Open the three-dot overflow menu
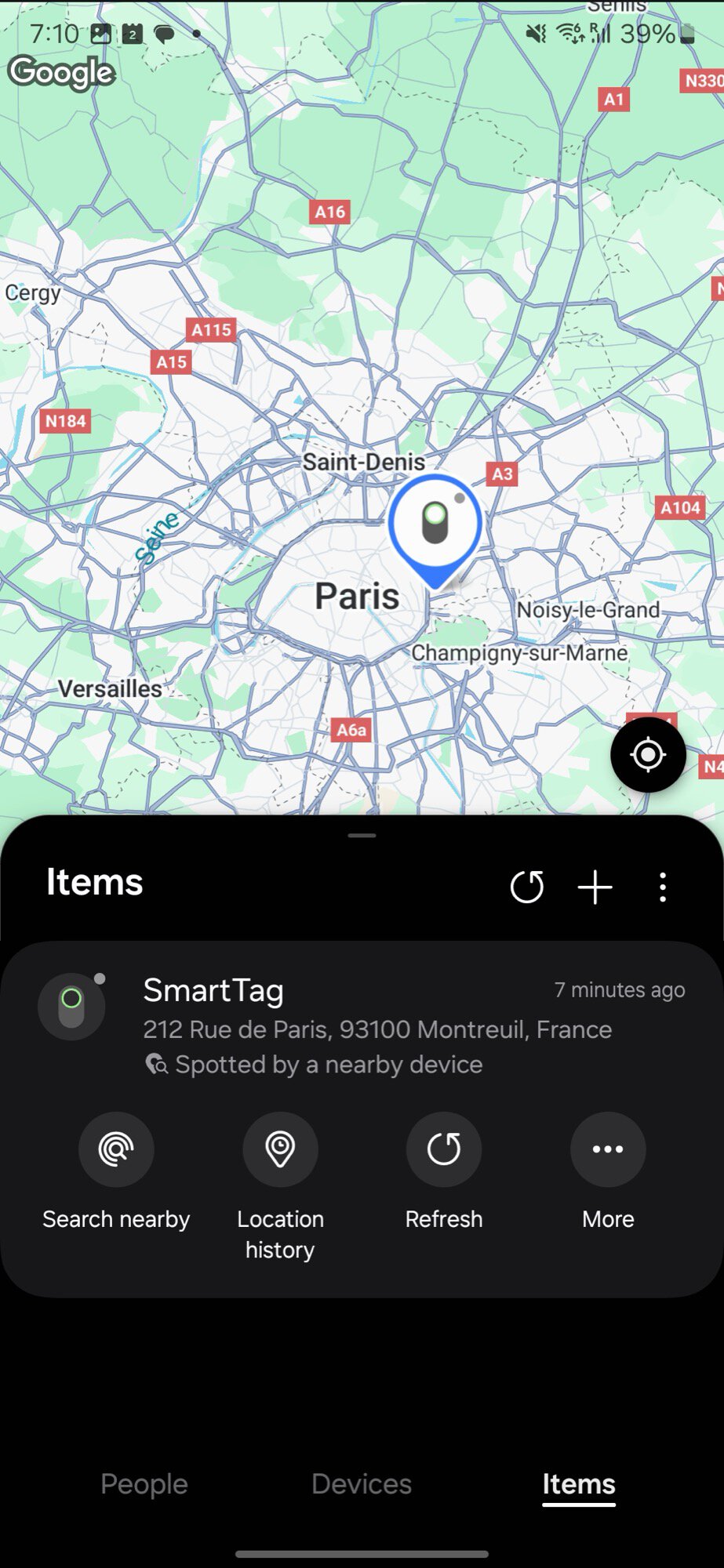Viewport: 724px width, 1568px height. click(x=663, y=887)
